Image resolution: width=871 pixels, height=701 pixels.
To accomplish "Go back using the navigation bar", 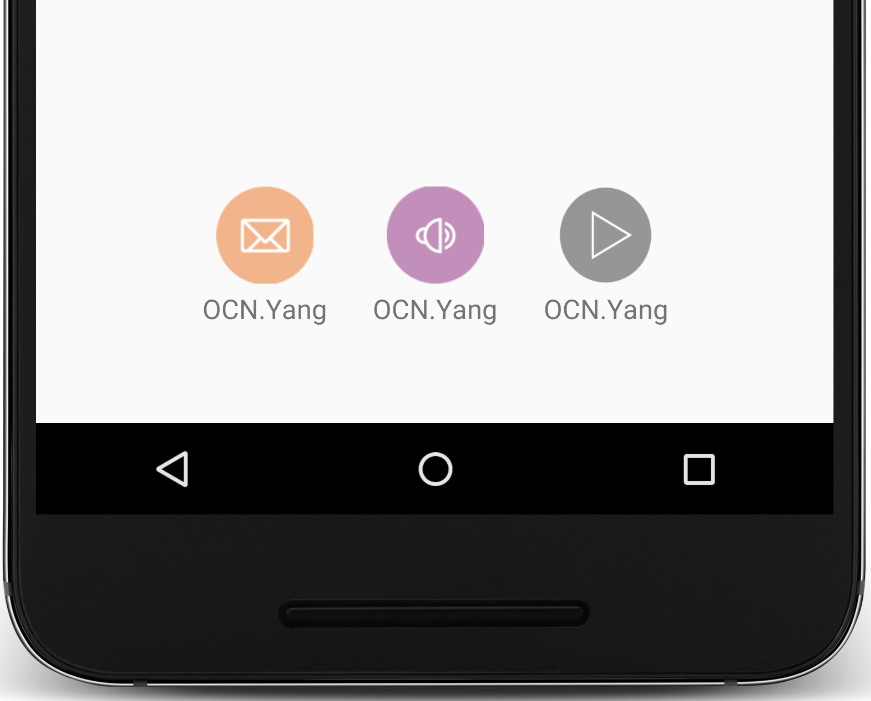I will click(173, 469).
